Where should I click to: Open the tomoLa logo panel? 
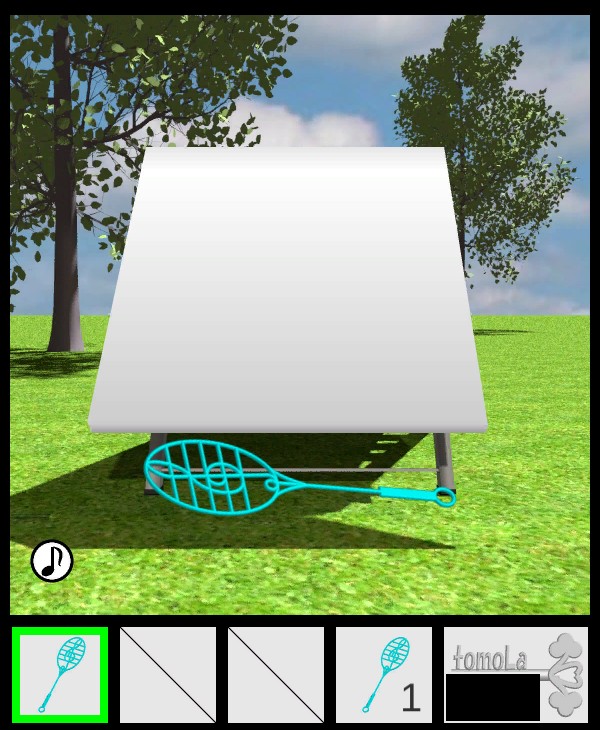coord(516,675)
